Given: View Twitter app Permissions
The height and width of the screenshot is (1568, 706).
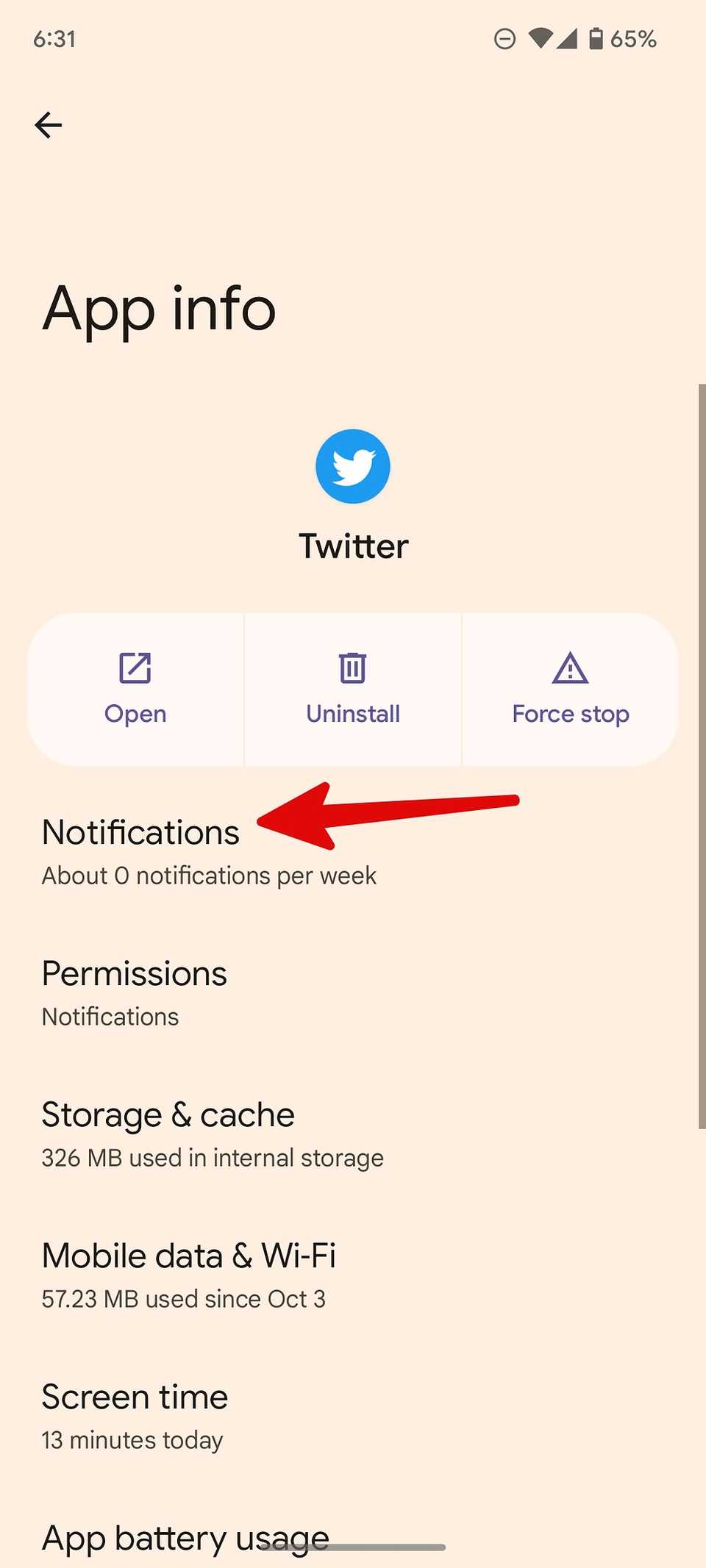Looking at the screenshot, I should 135,992.
